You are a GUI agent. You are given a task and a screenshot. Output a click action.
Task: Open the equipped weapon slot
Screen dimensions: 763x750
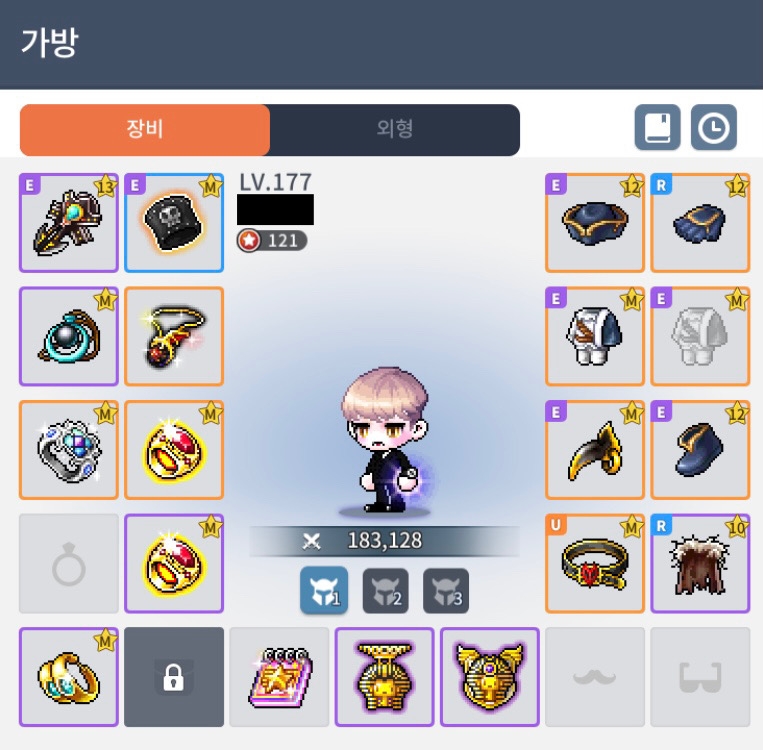point(69,223)
